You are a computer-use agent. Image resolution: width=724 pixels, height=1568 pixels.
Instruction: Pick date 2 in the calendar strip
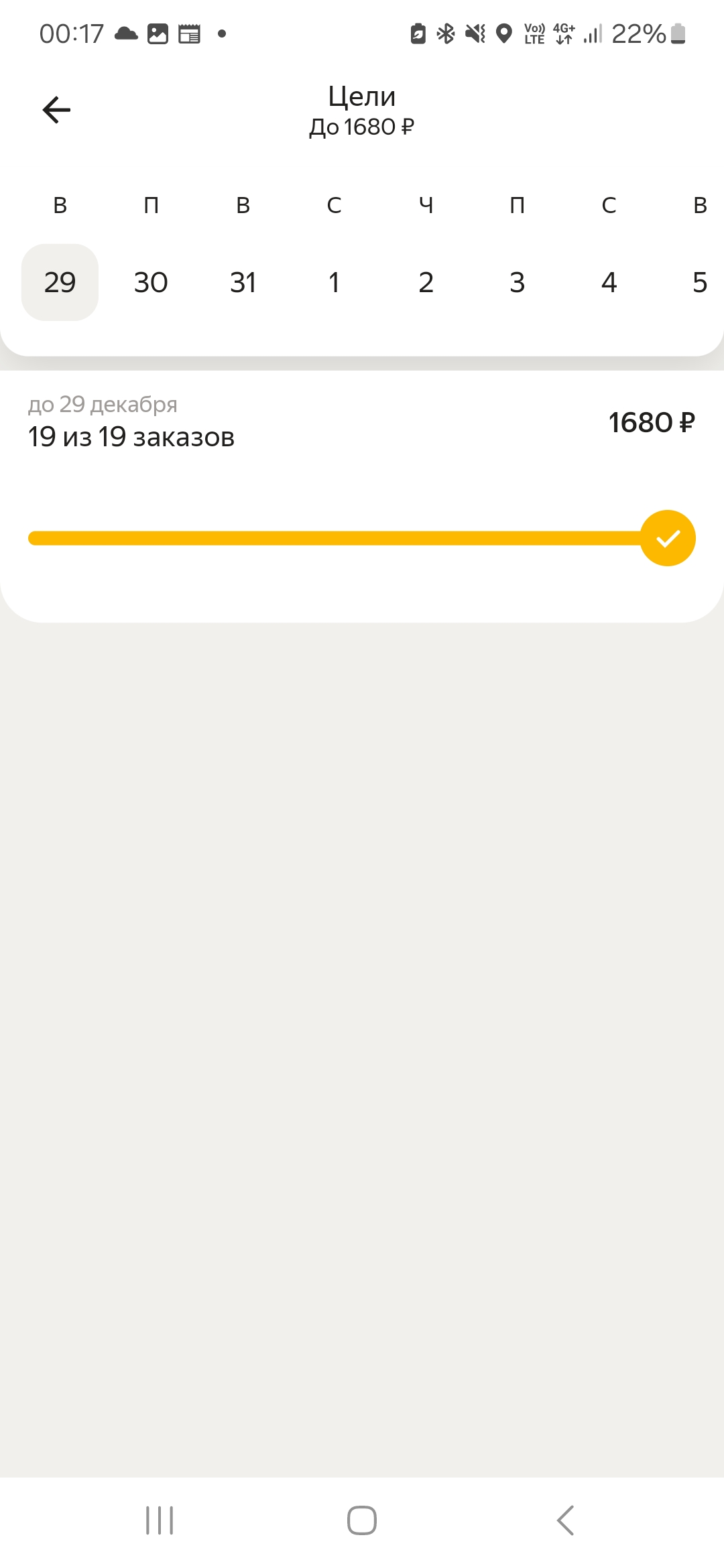[426, 282]
